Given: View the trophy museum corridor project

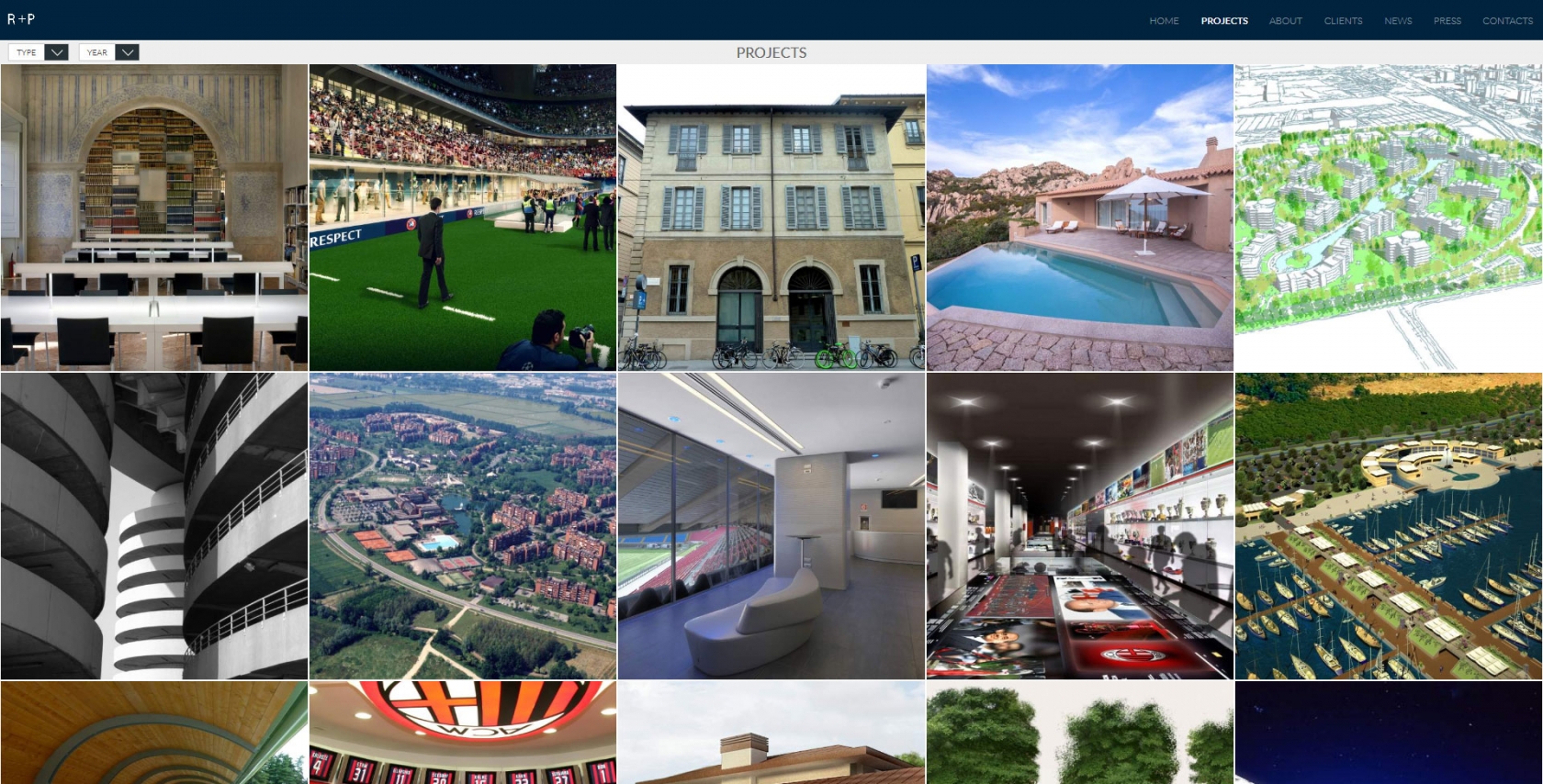Looking at the screenshot, I should click(x=1080, y=526).
